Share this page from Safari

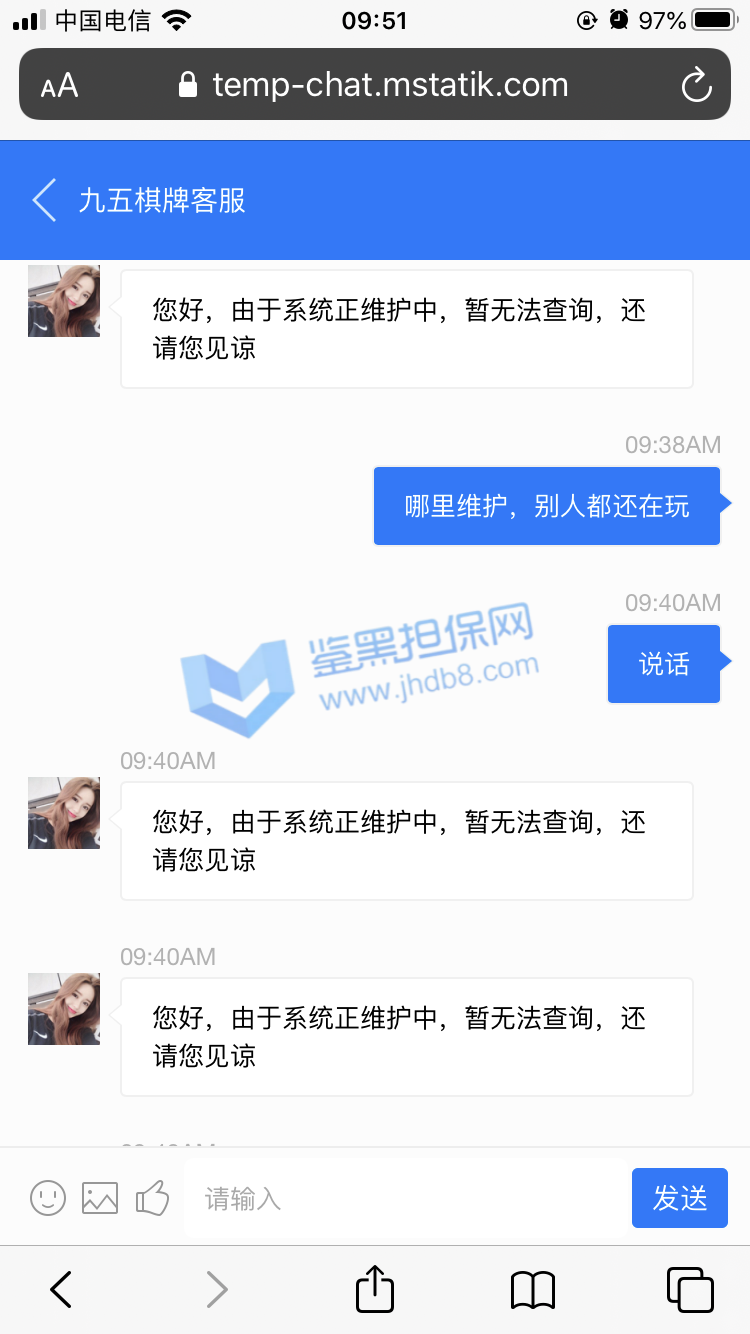pos(375,1288)
